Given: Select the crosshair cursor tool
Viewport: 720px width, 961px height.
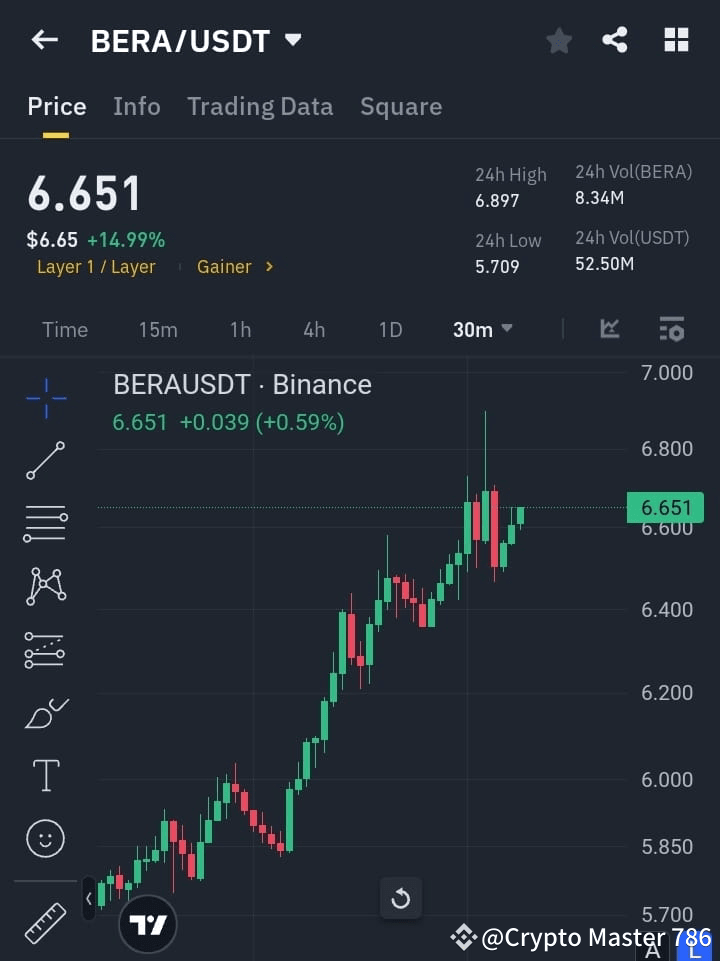Looking at the screenshot, I should click(45, 398).
